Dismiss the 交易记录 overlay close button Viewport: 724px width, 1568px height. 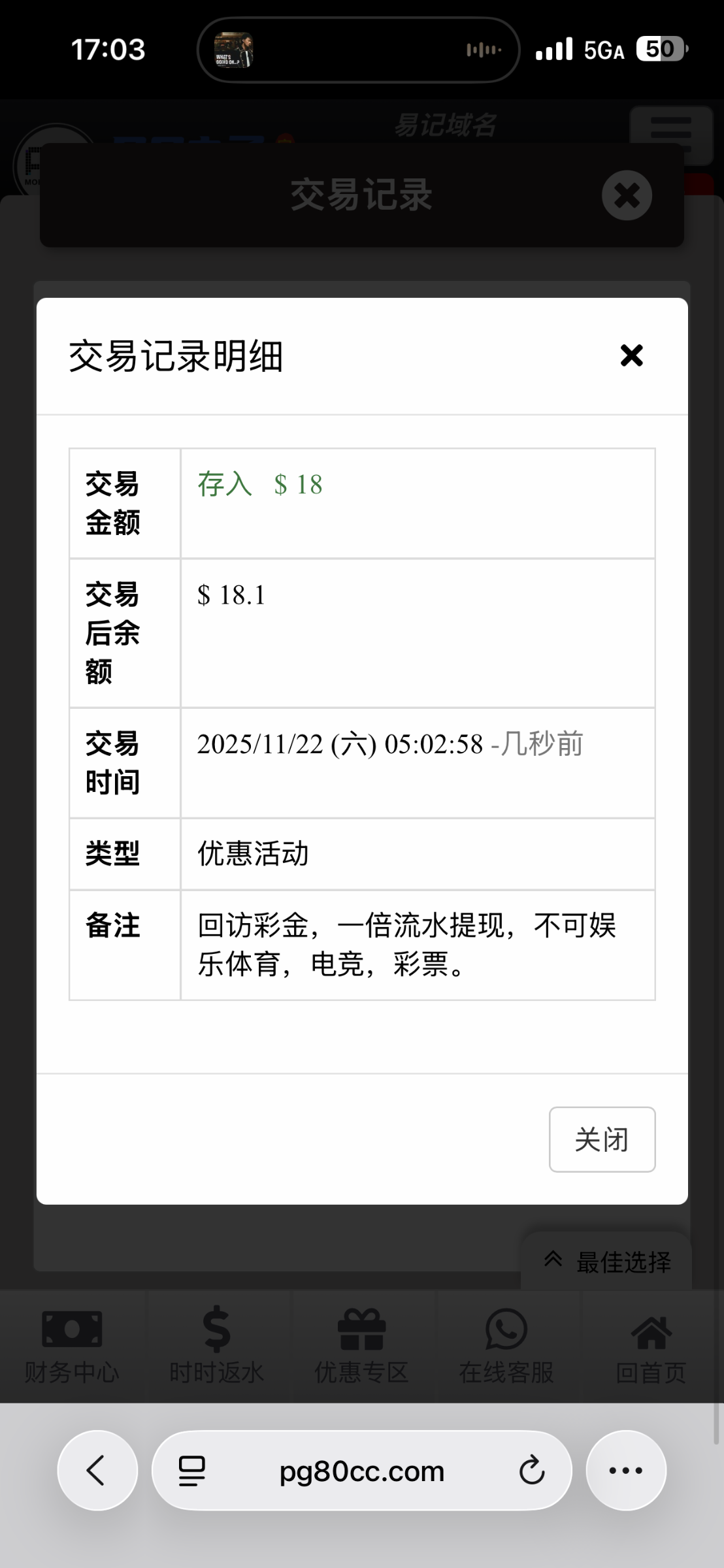click(626, 195)
